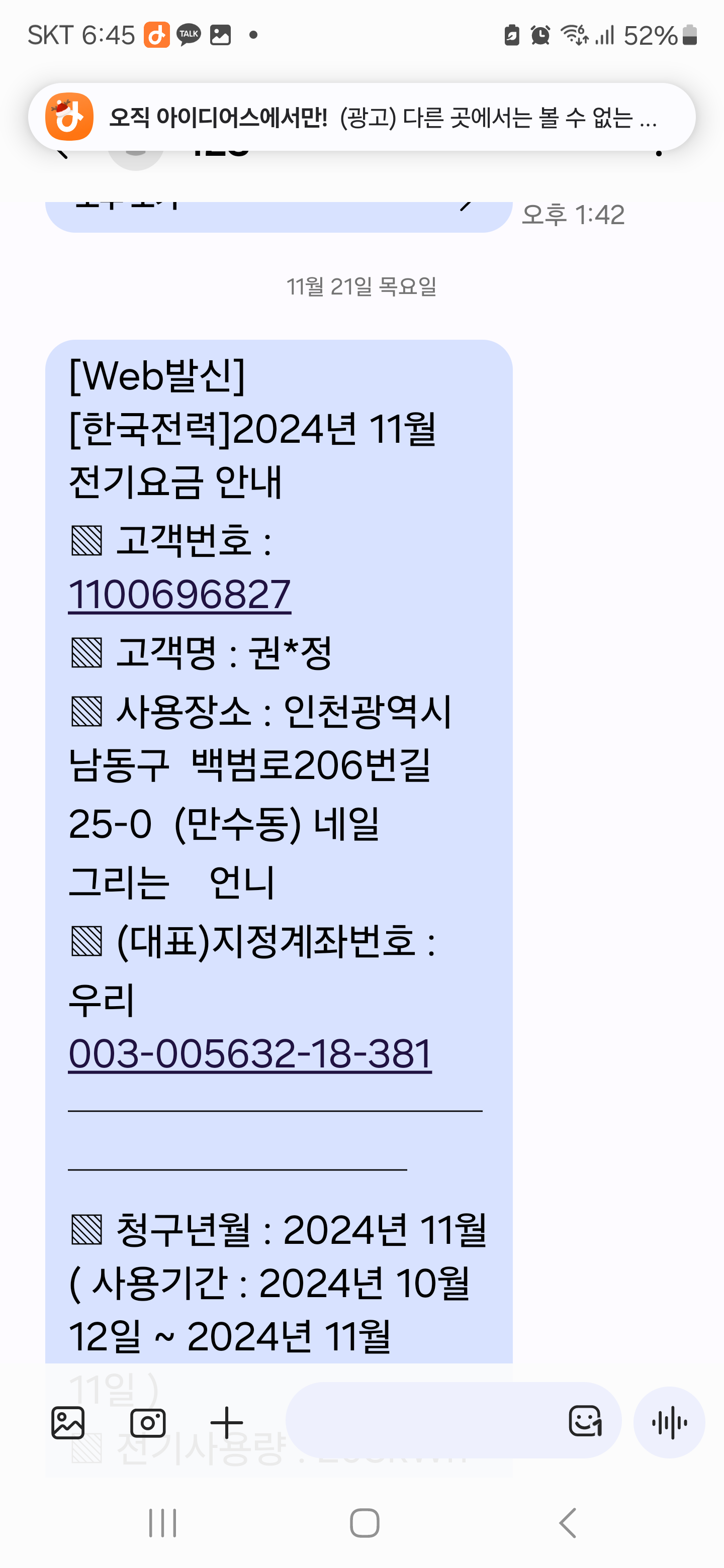Tap the customer number 1100696827 link

pyautogui.click(x=179, y=595)
